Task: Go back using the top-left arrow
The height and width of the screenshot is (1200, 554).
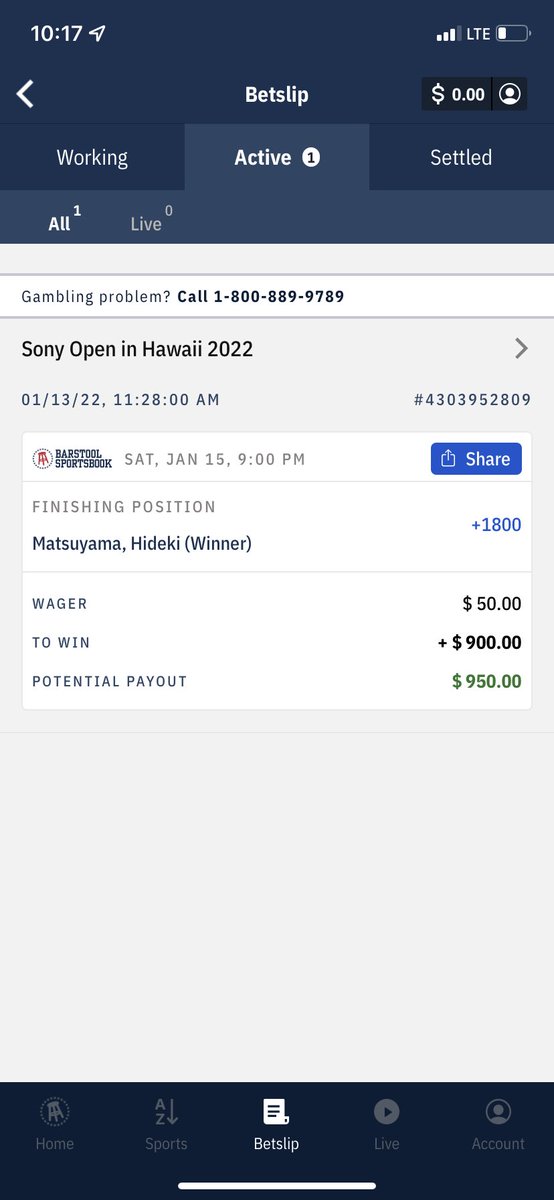Action: click(26, 95)
